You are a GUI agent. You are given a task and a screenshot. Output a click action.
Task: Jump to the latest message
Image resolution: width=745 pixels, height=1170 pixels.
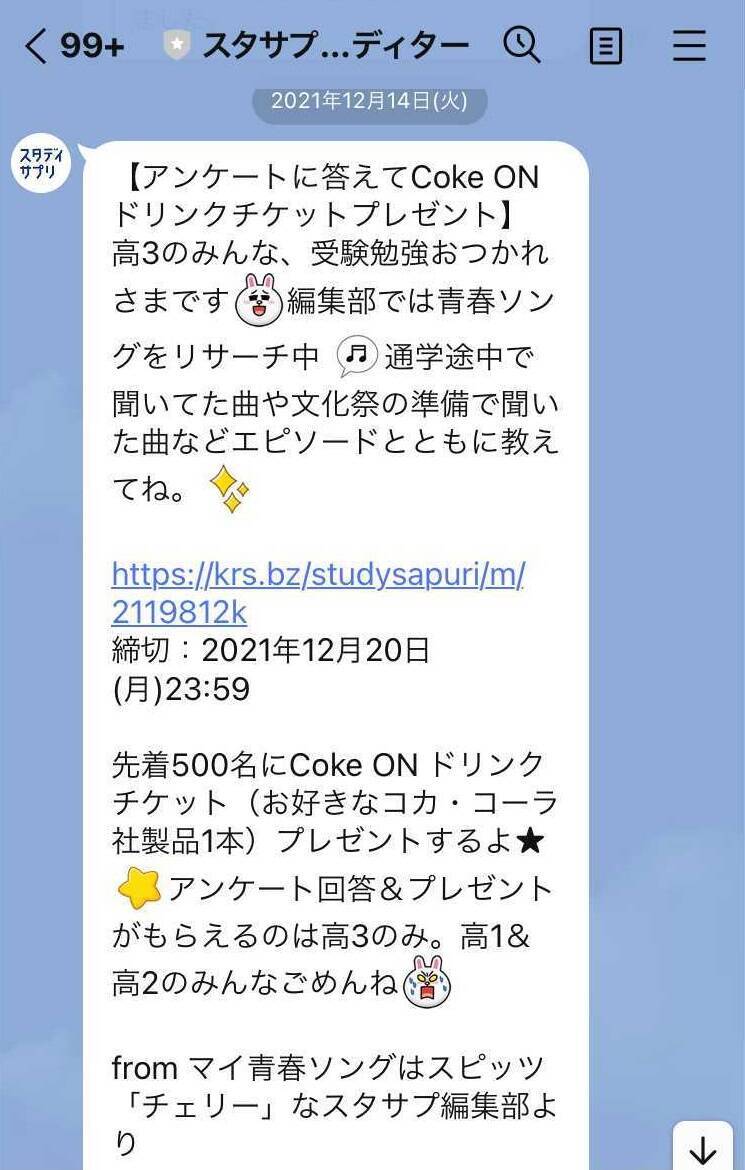703,1150
